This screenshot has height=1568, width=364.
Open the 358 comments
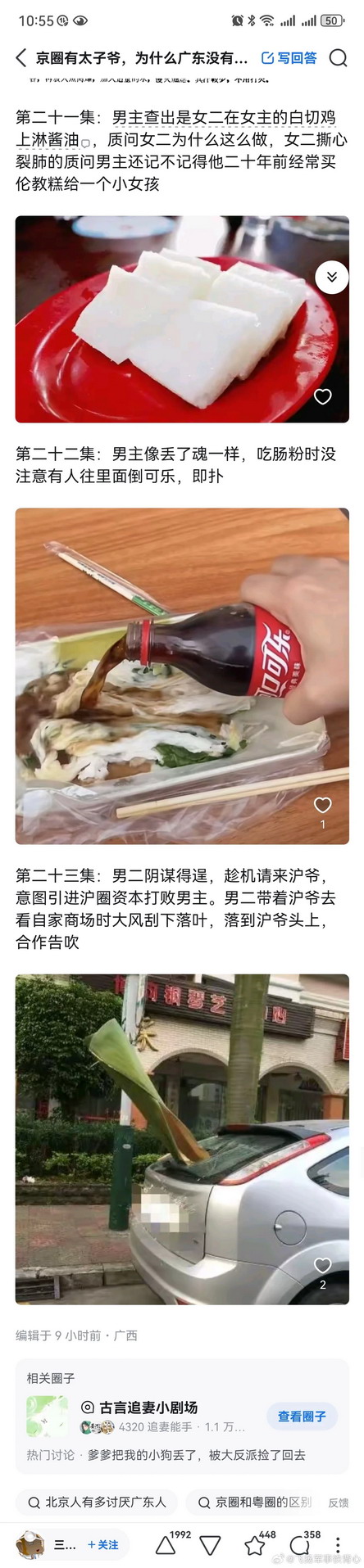(x=302, y=1543)
